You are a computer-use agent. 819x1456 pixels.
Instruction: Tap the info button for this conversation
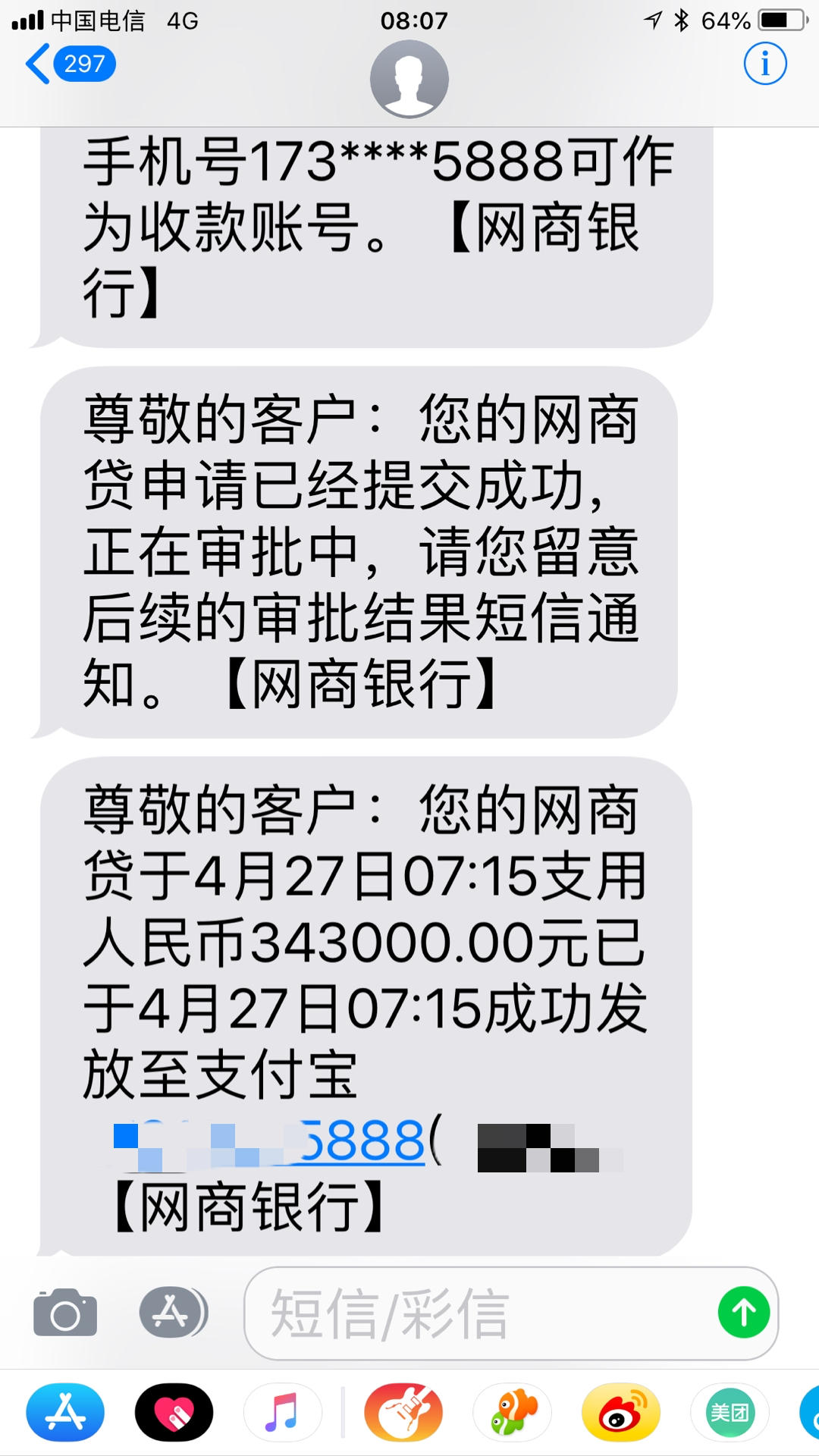[764, 64]
